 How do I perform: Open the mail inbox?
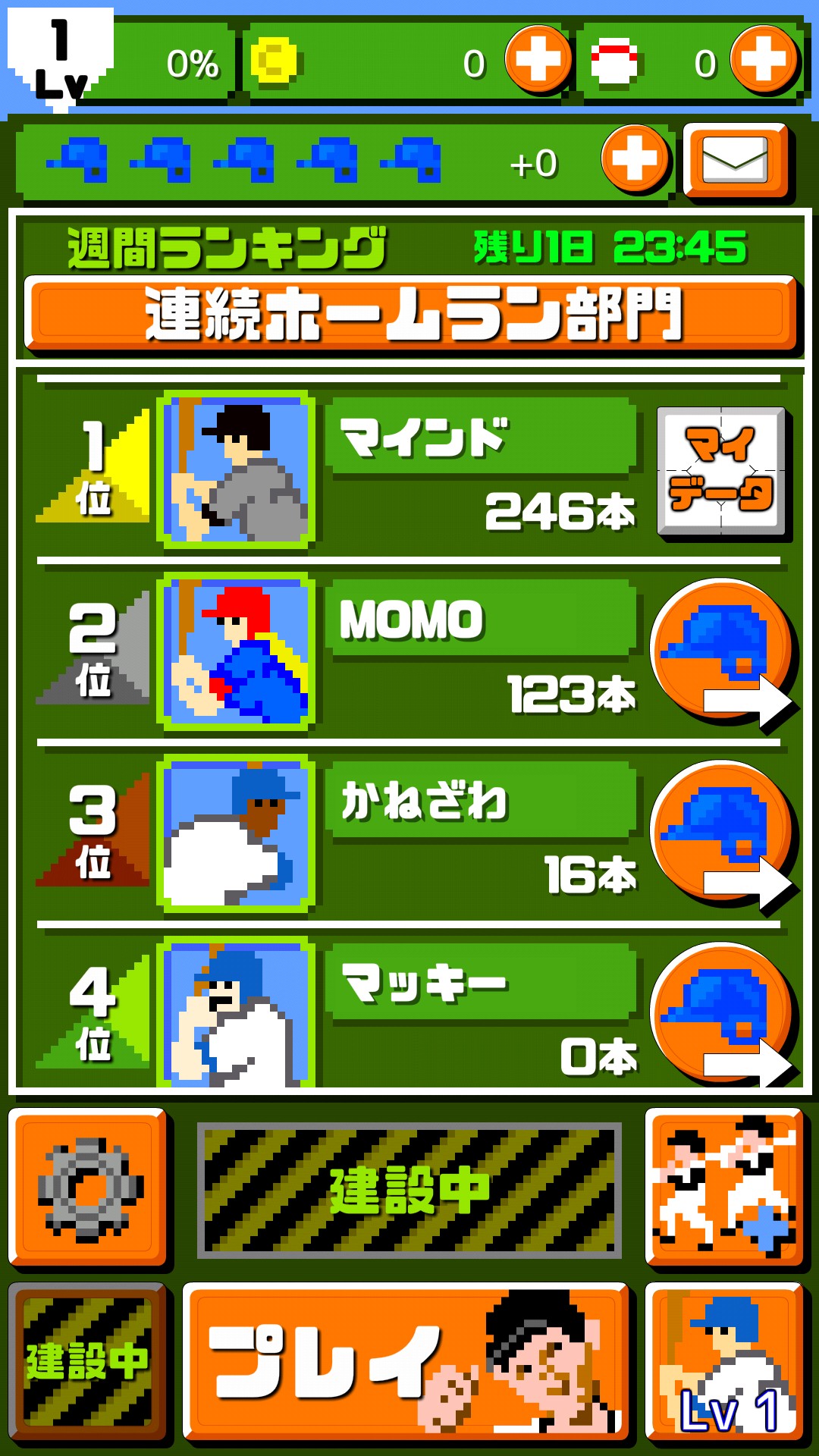pos(736,160)
